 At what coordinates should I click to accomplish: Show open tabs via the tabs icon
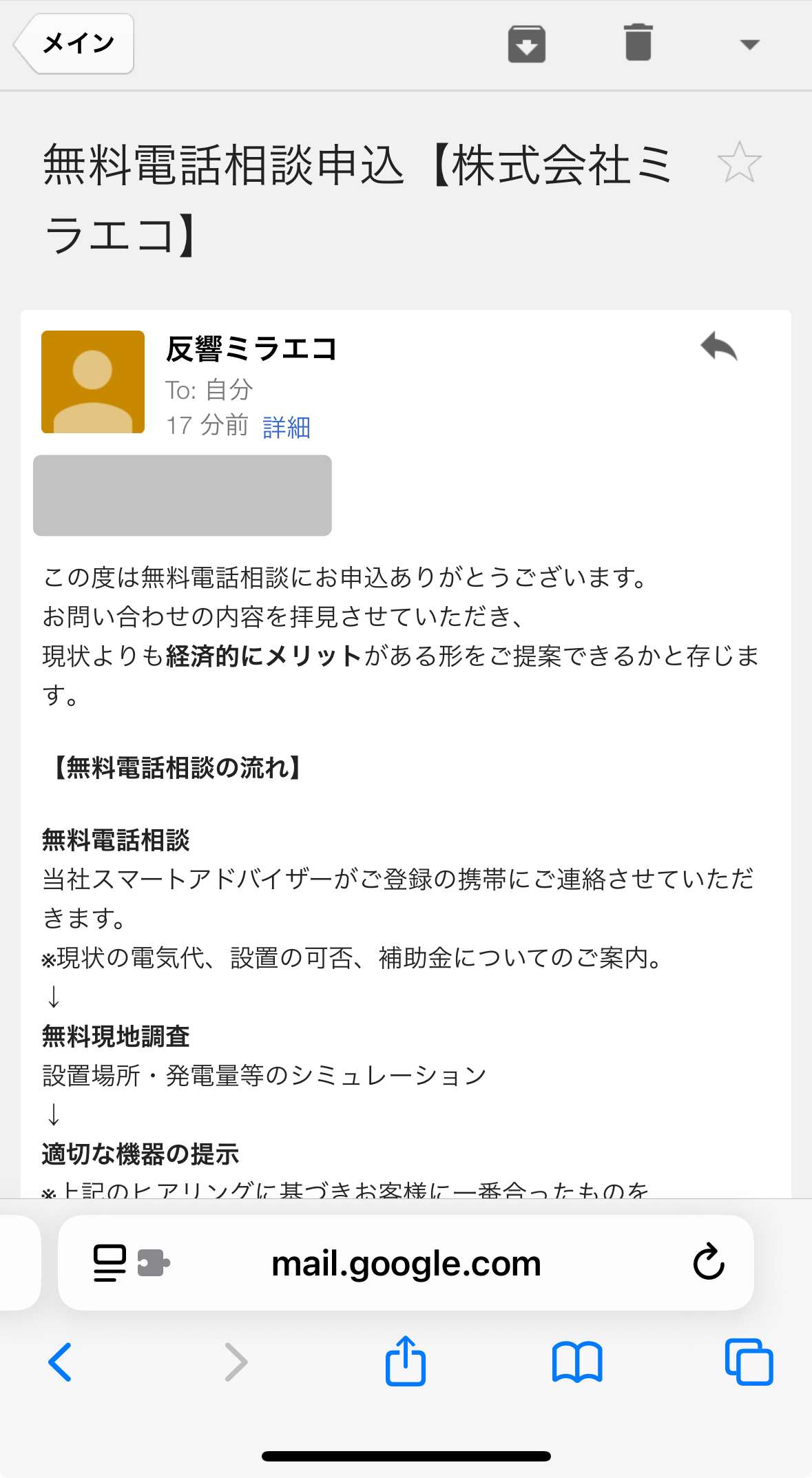(751, 1360)
